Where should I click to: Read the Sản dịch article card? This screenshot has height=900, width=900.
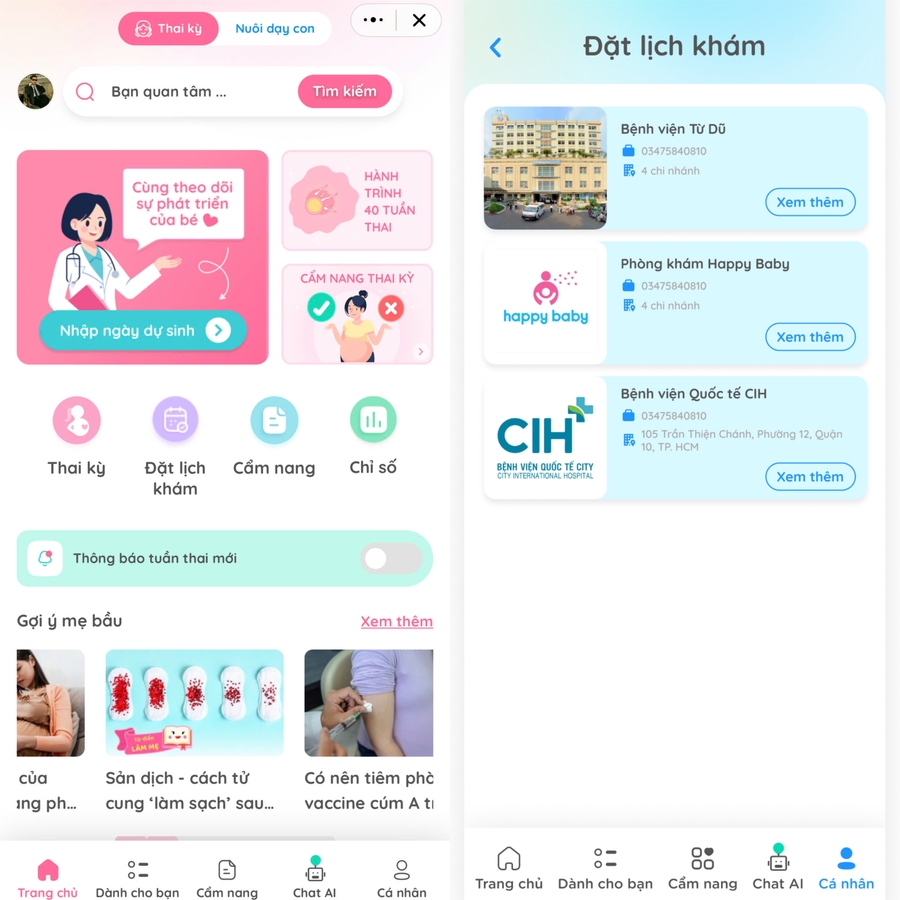pos(194,730)
